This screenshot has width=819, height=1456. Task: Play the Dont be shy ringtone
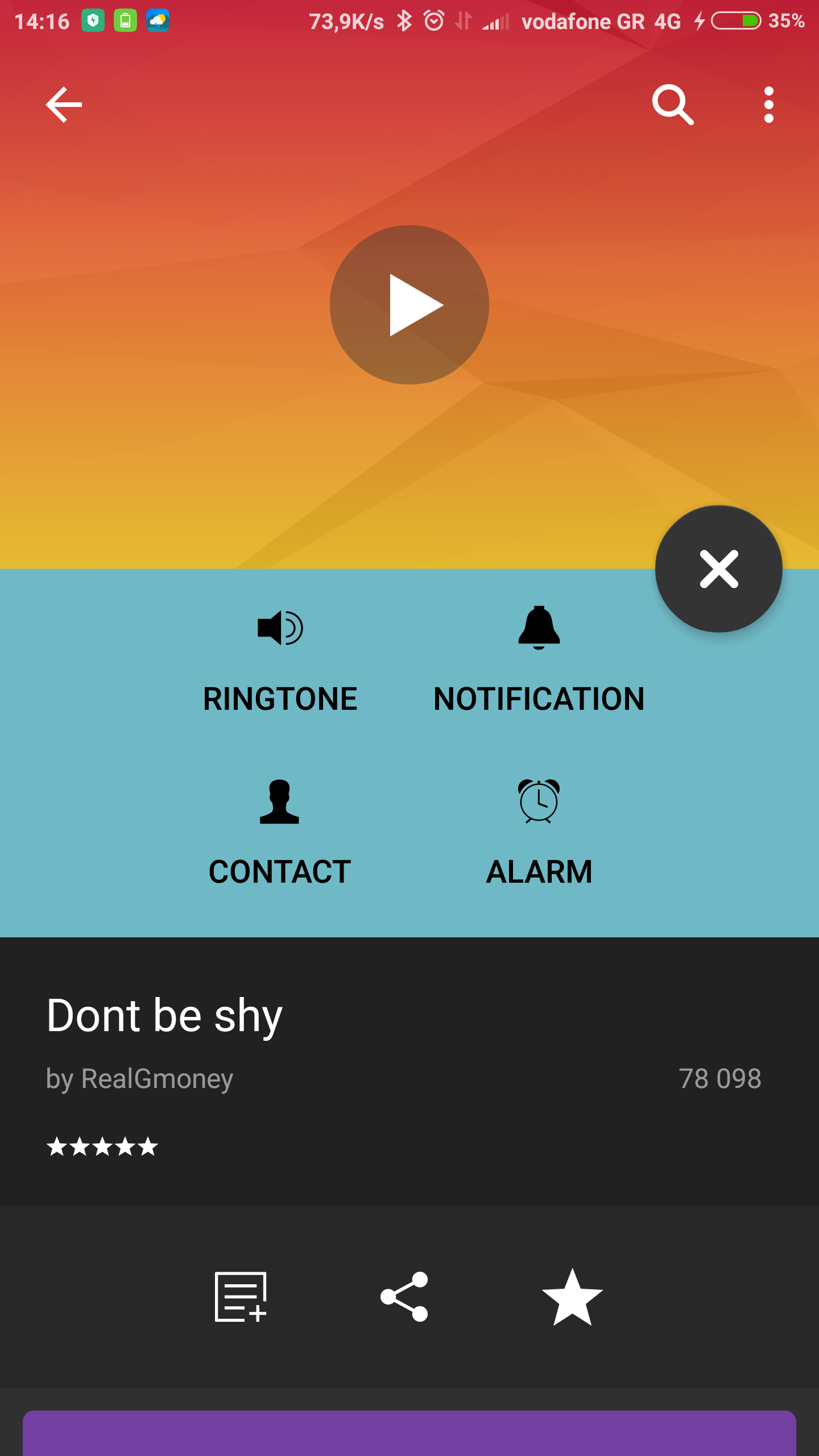tap(409, 305)
